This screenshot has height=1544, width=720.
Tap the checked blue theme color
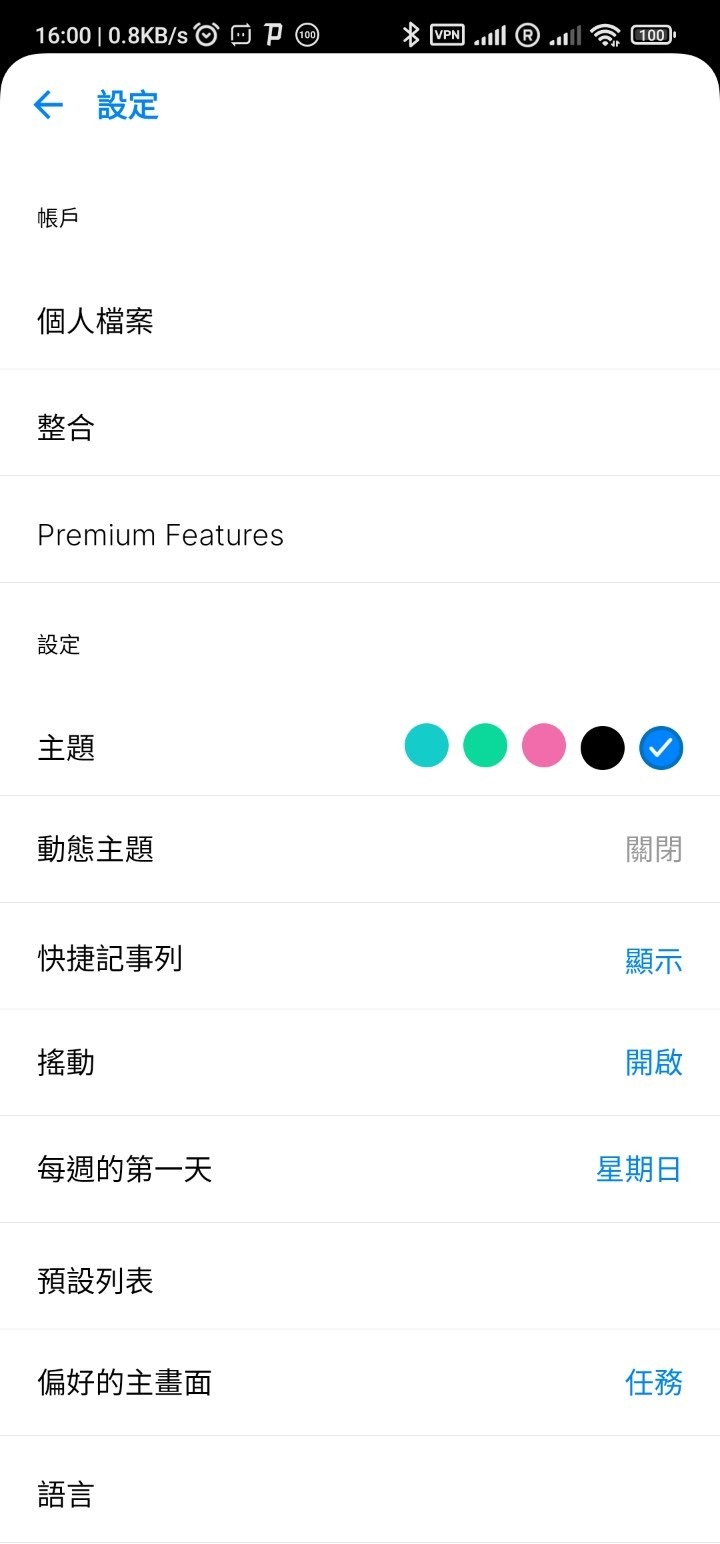point(661,747)
